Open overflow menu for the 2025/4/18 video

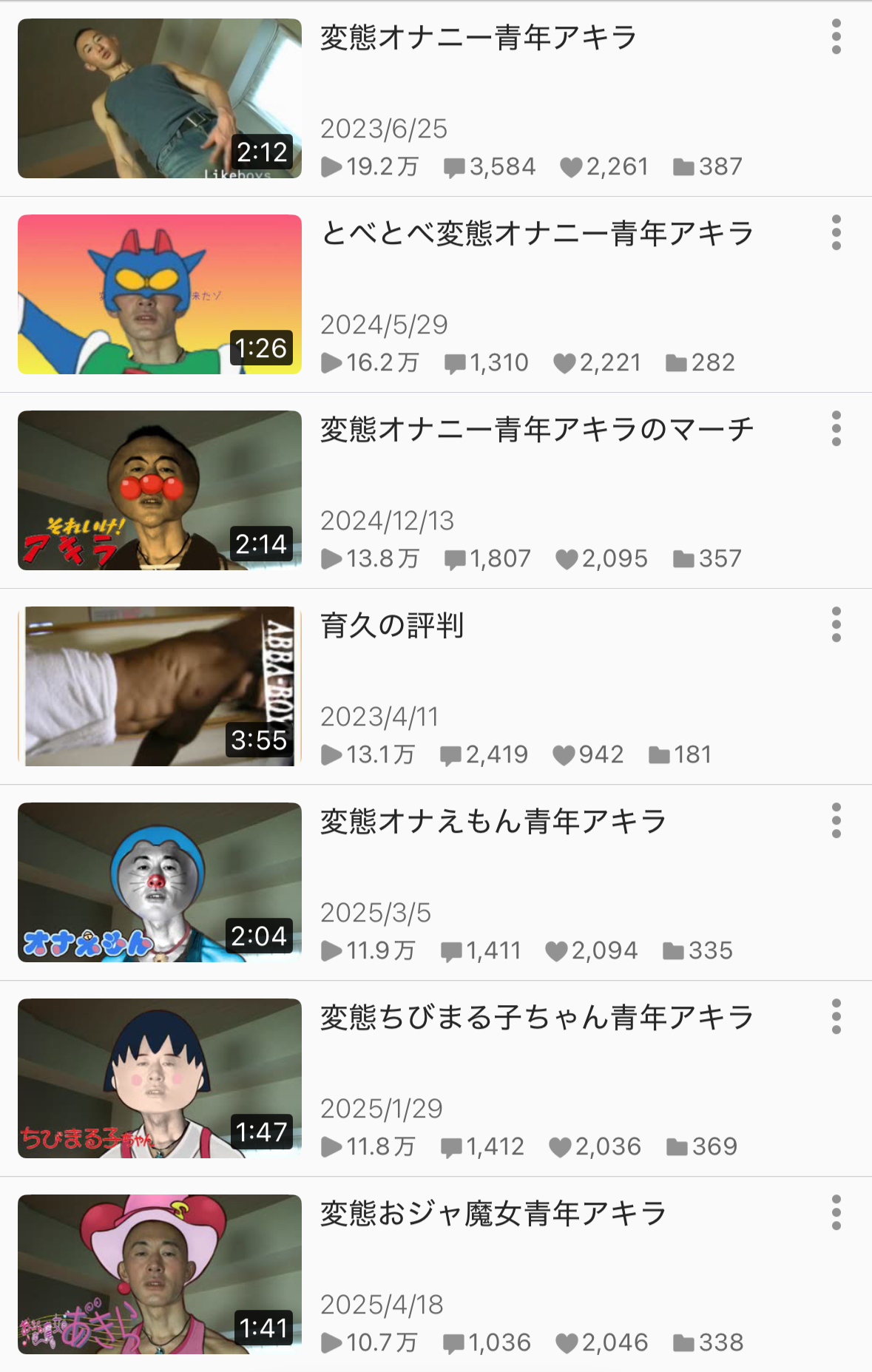pos(836,1213)
